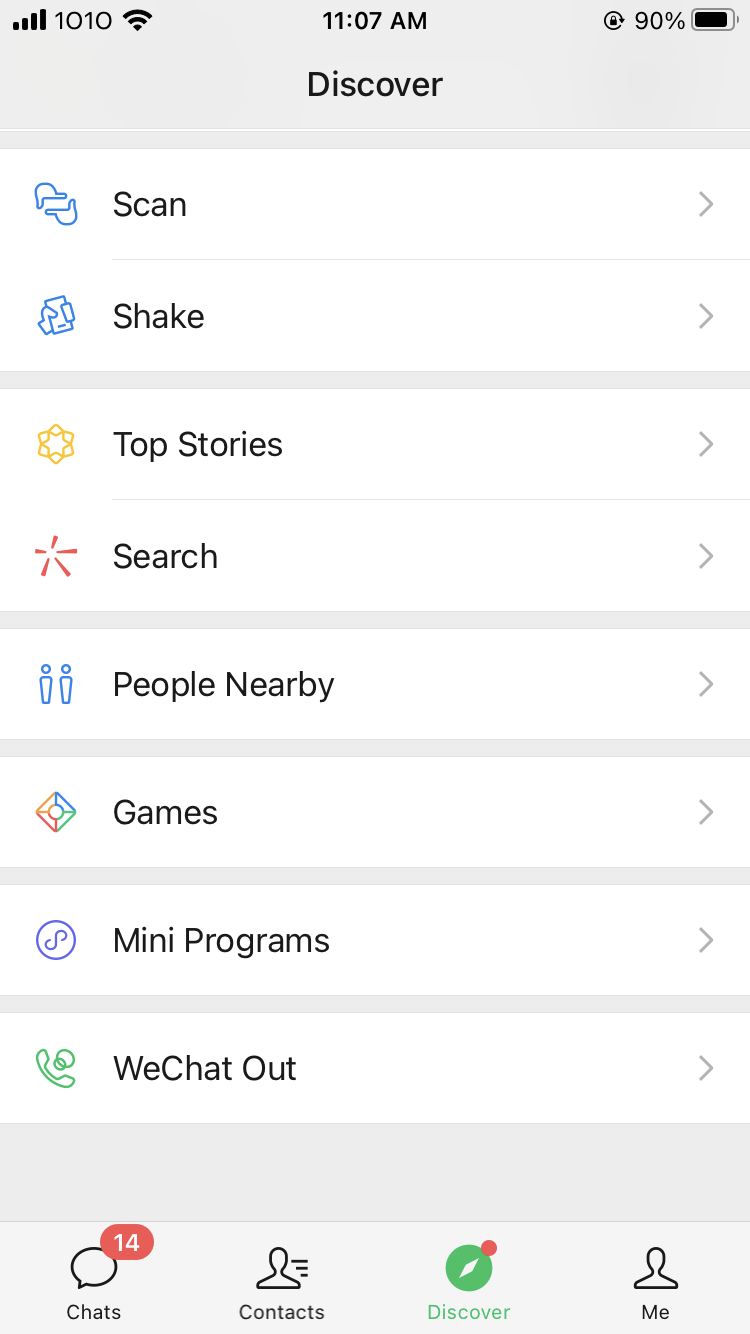The width and height of the screenshot is (750, 1334).
Task: Open WeChat Out calling
Action: tap(375, 1068)
